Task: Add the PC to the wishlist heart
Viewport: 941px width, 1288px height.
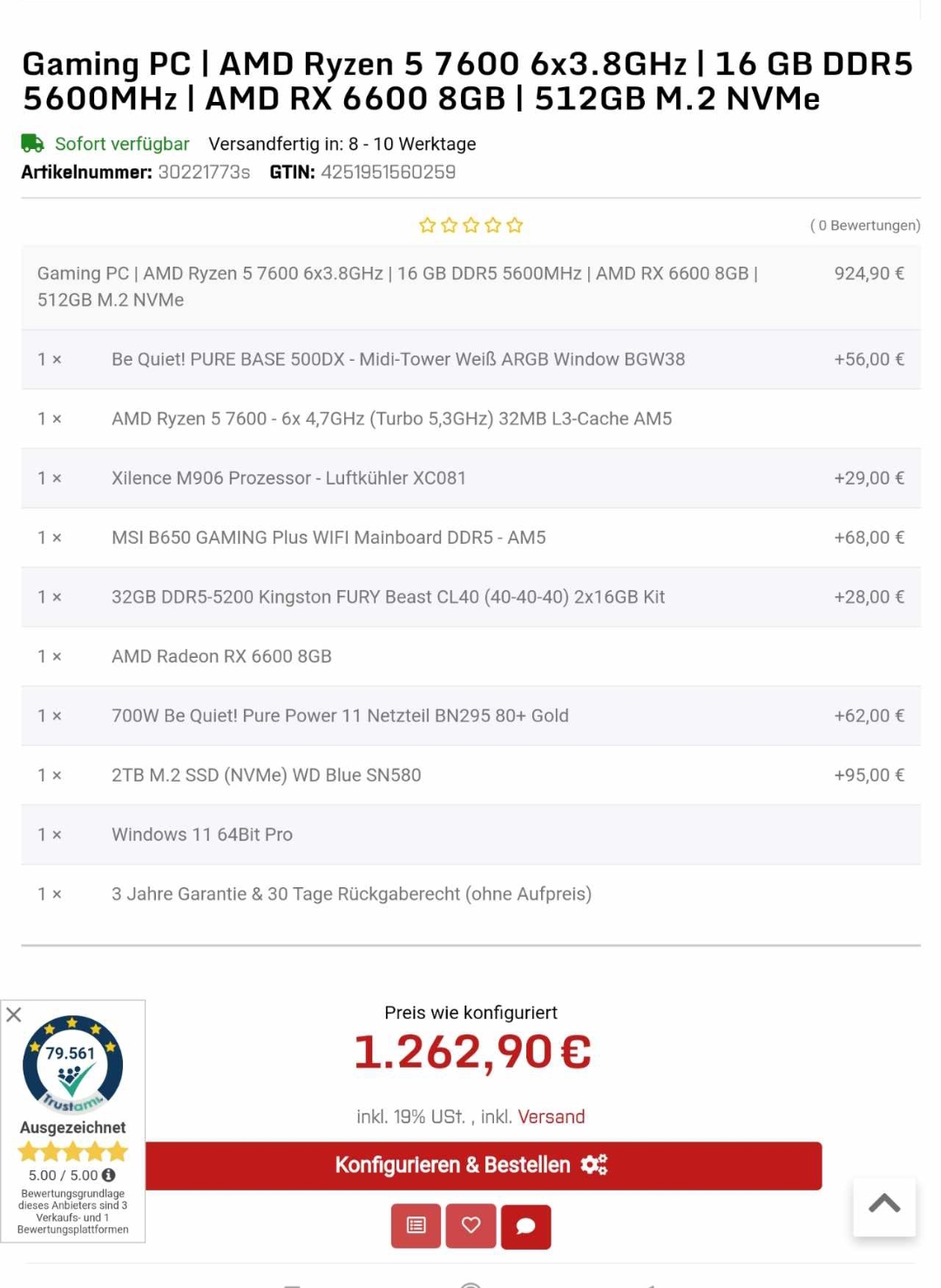Action: [x=470, y=1226]
